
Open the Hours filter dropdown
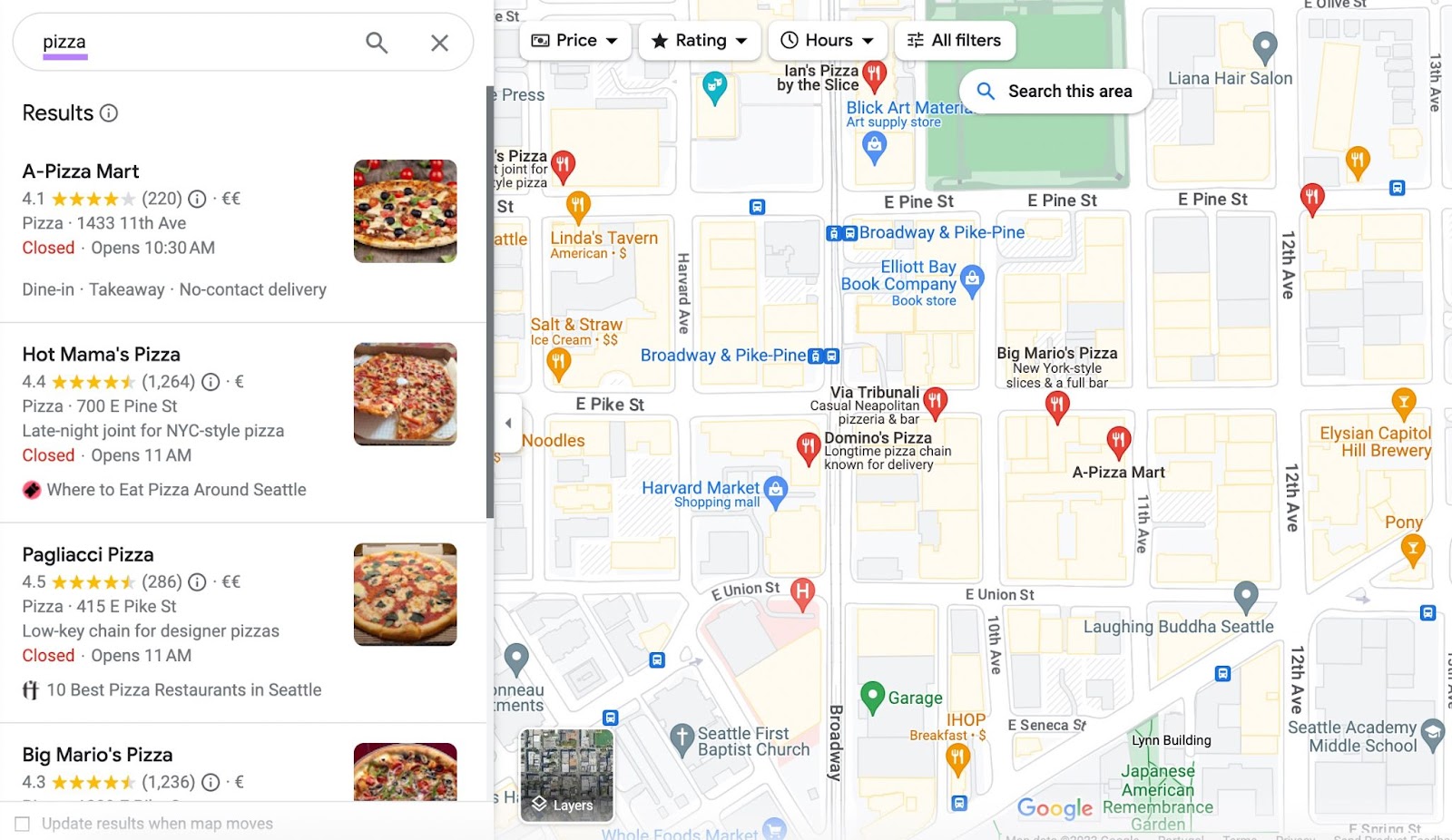(828, 41)
